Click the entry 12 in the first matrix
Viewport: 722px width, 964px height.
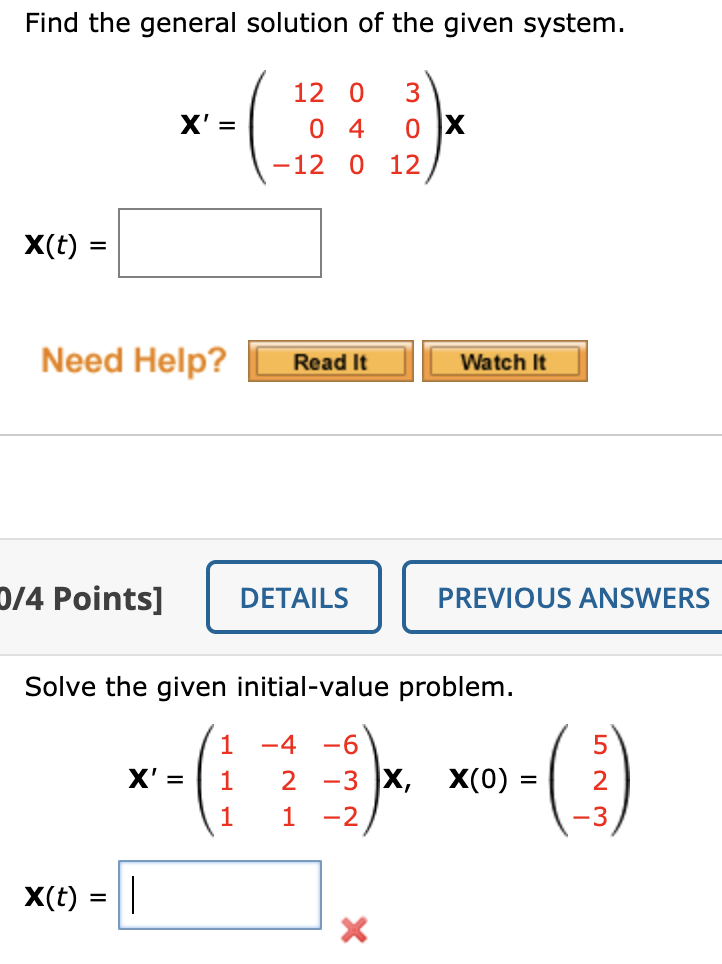[307, 93]
